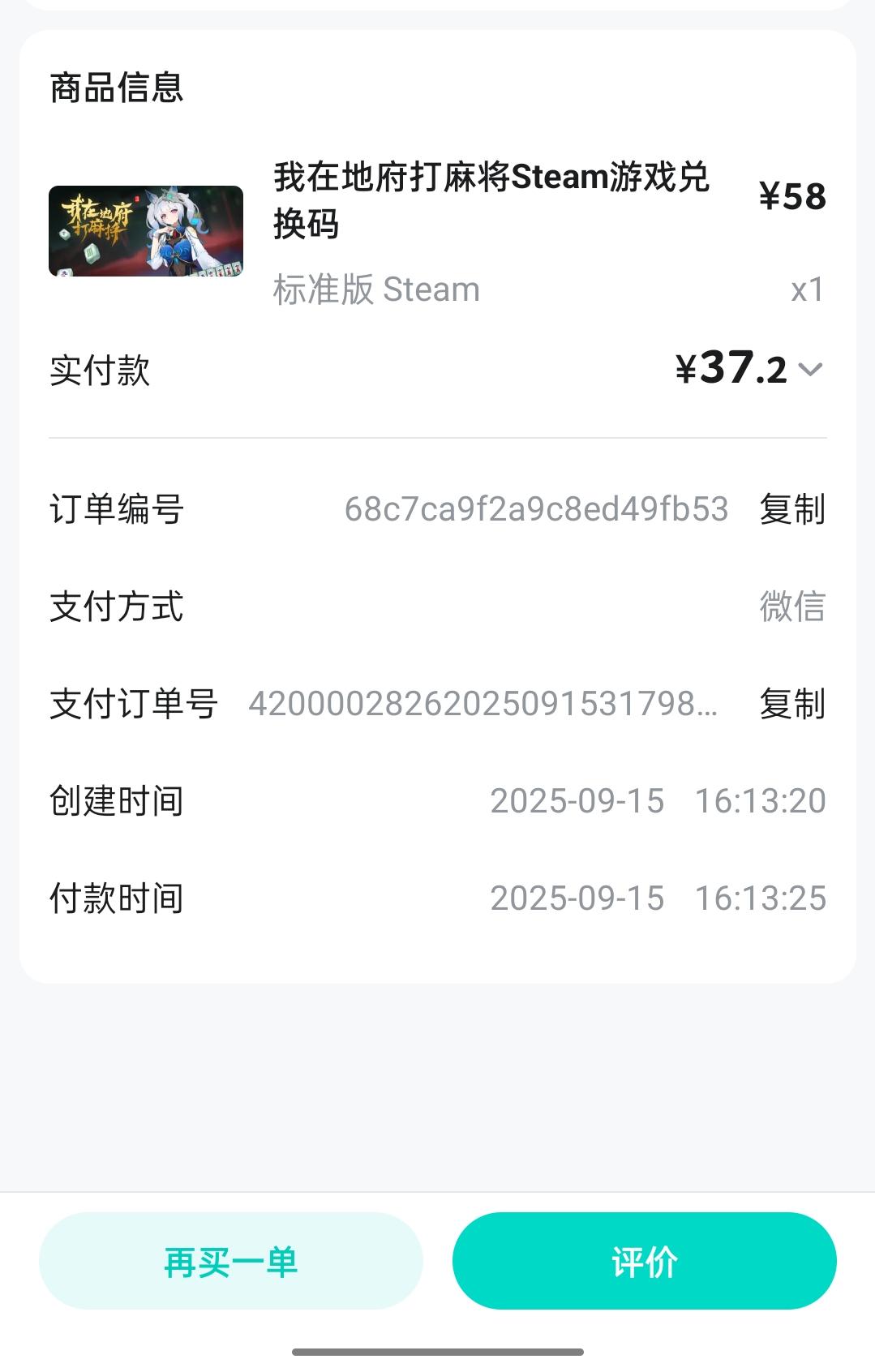Viewport: 875px width, 1372px height.
Task: Expand the 实付款 price breakdown chevron
Action: pos(810,370)
